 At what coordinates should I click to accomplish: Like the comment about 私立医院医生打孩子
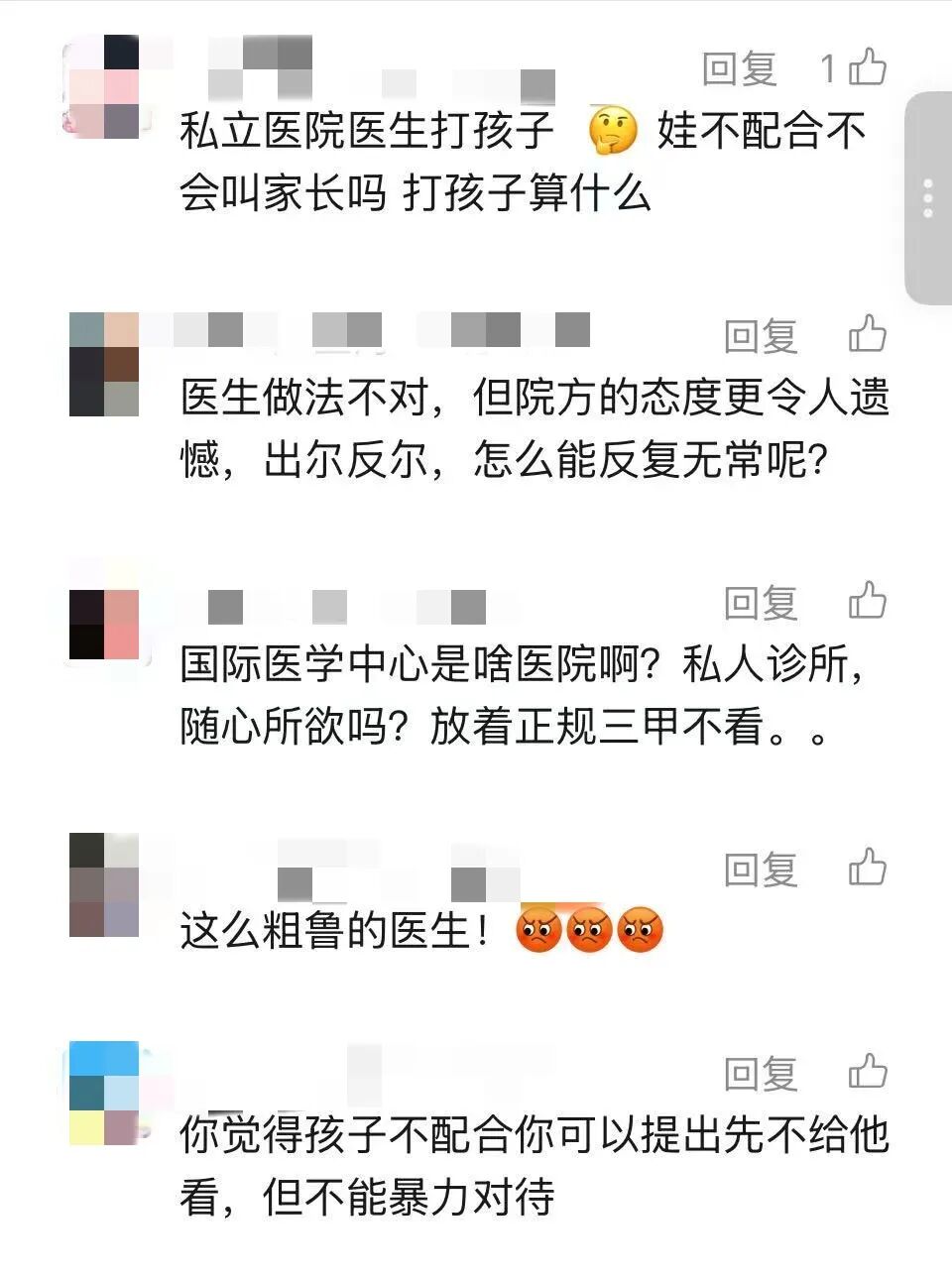pos(867,67)
